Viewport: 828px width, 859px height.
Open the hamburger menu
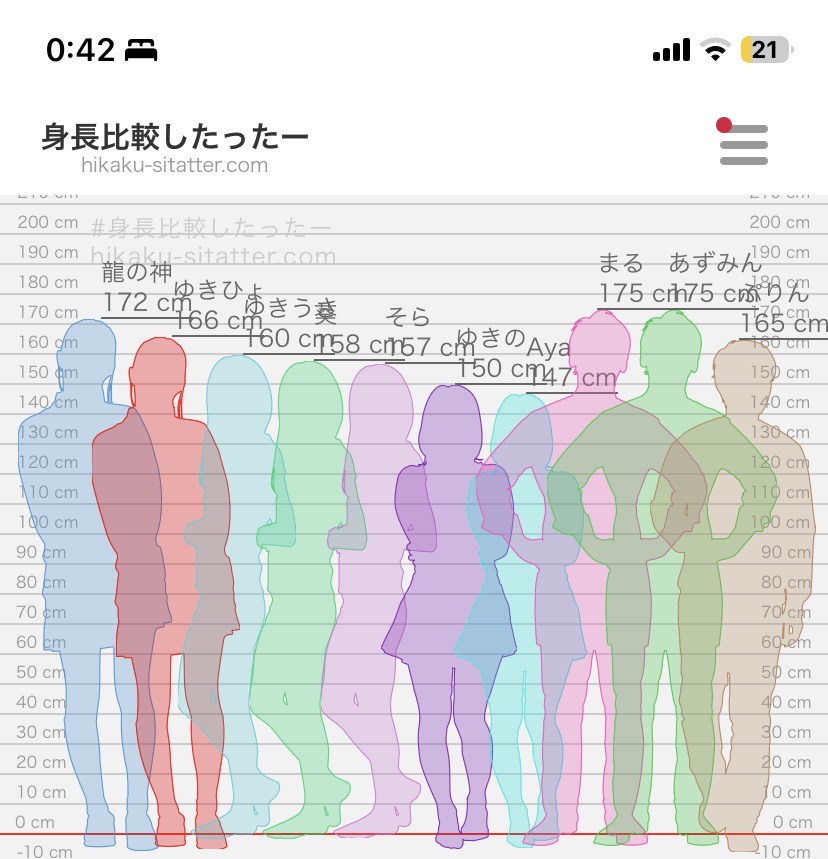click(743, 145)
